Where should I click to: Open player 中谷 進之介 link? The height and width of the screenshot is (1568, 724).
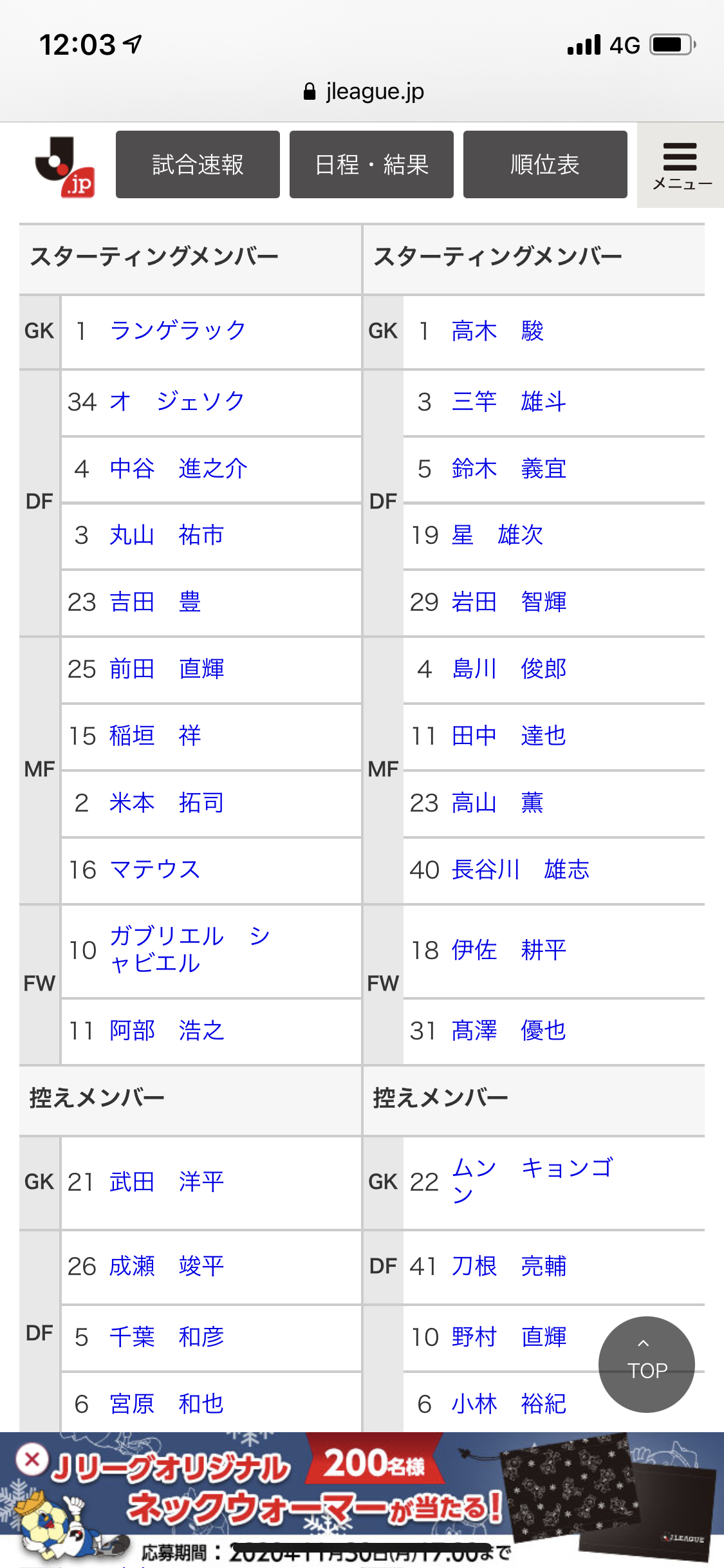(178, 468)
